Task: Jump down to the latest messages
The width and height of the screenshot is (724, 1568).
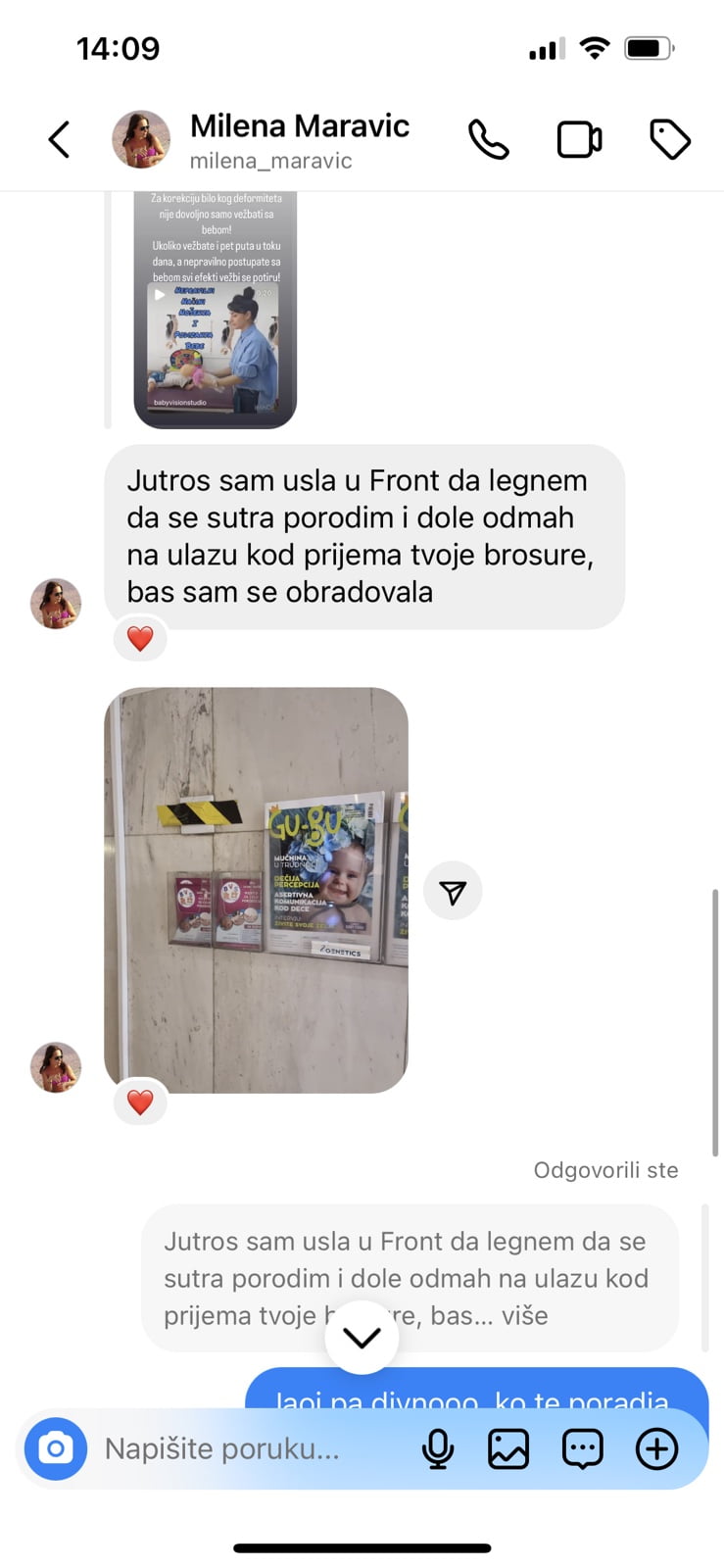Action: [x=362, y=1338]
